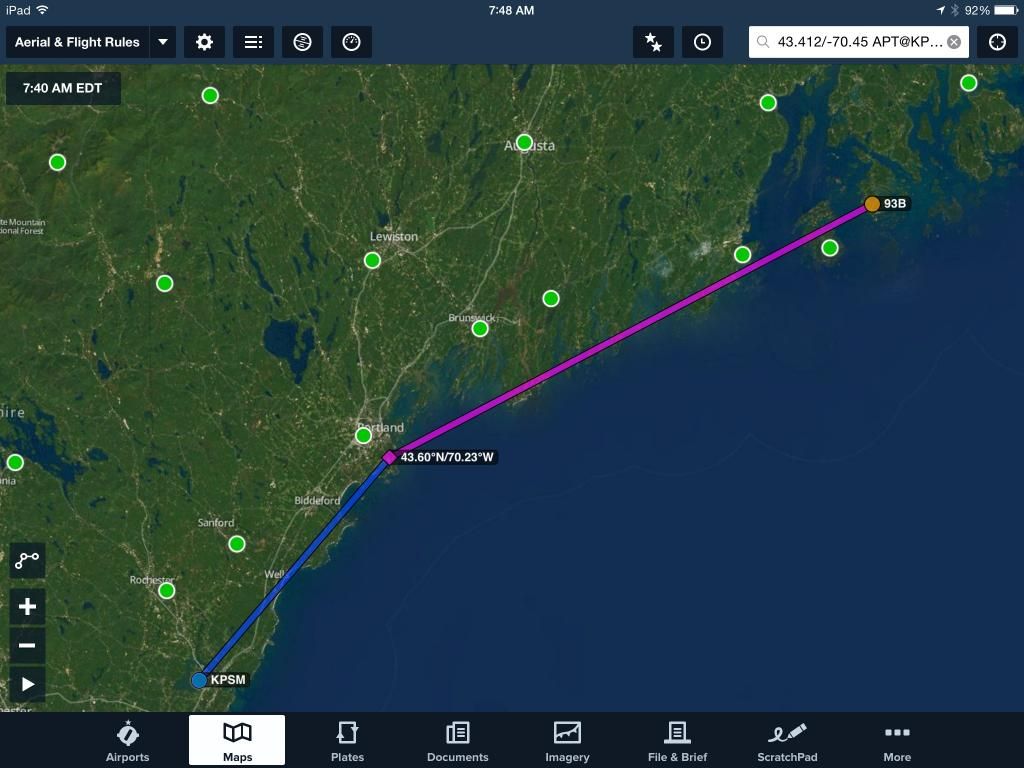Open recent items clock
1024x768 pixels.
(702, 42)
